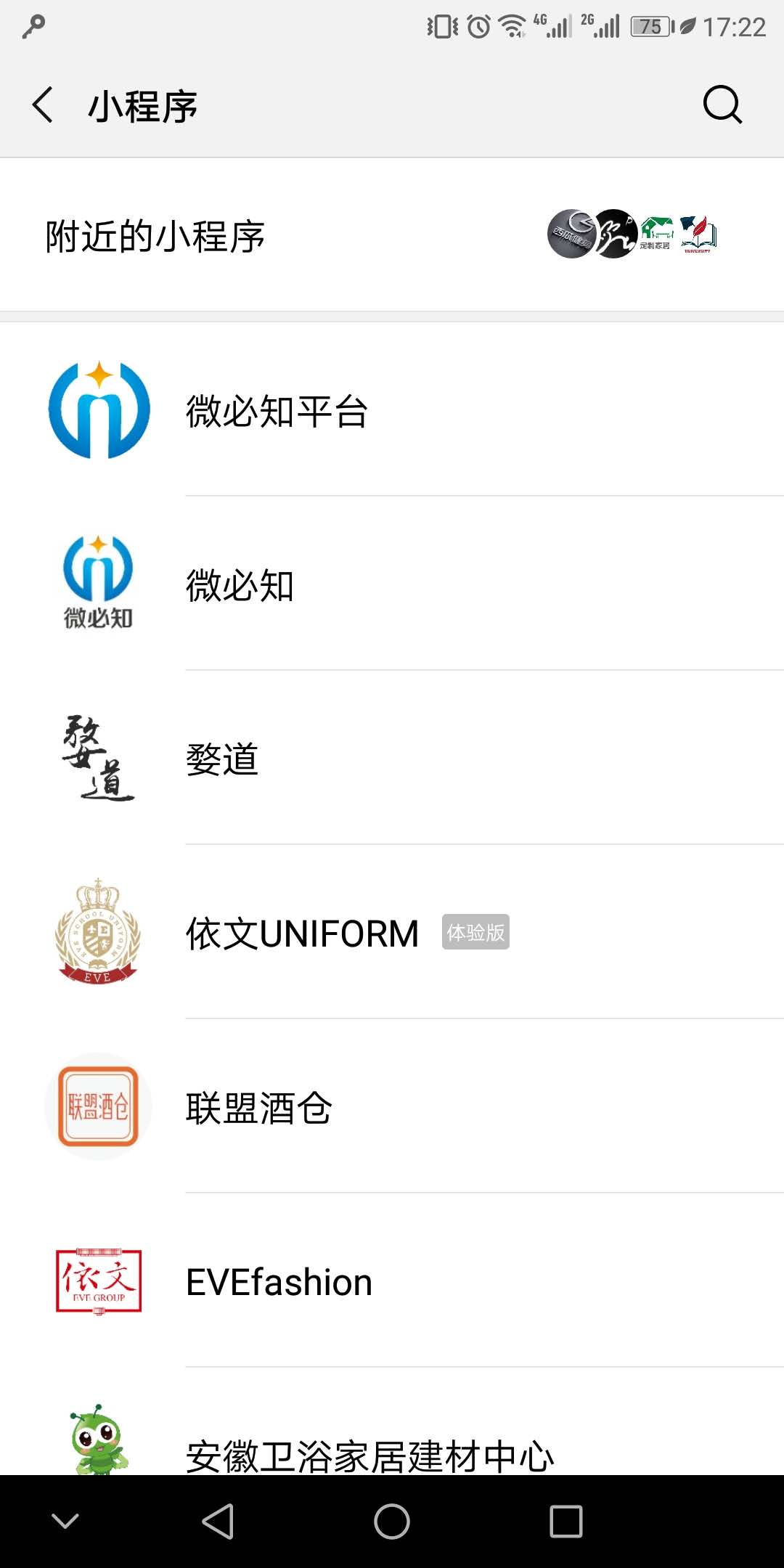The width and height of the screenshot is (784, 1568).
Task: Open the 附近的小程序 section
Action: tap(155, 234)
